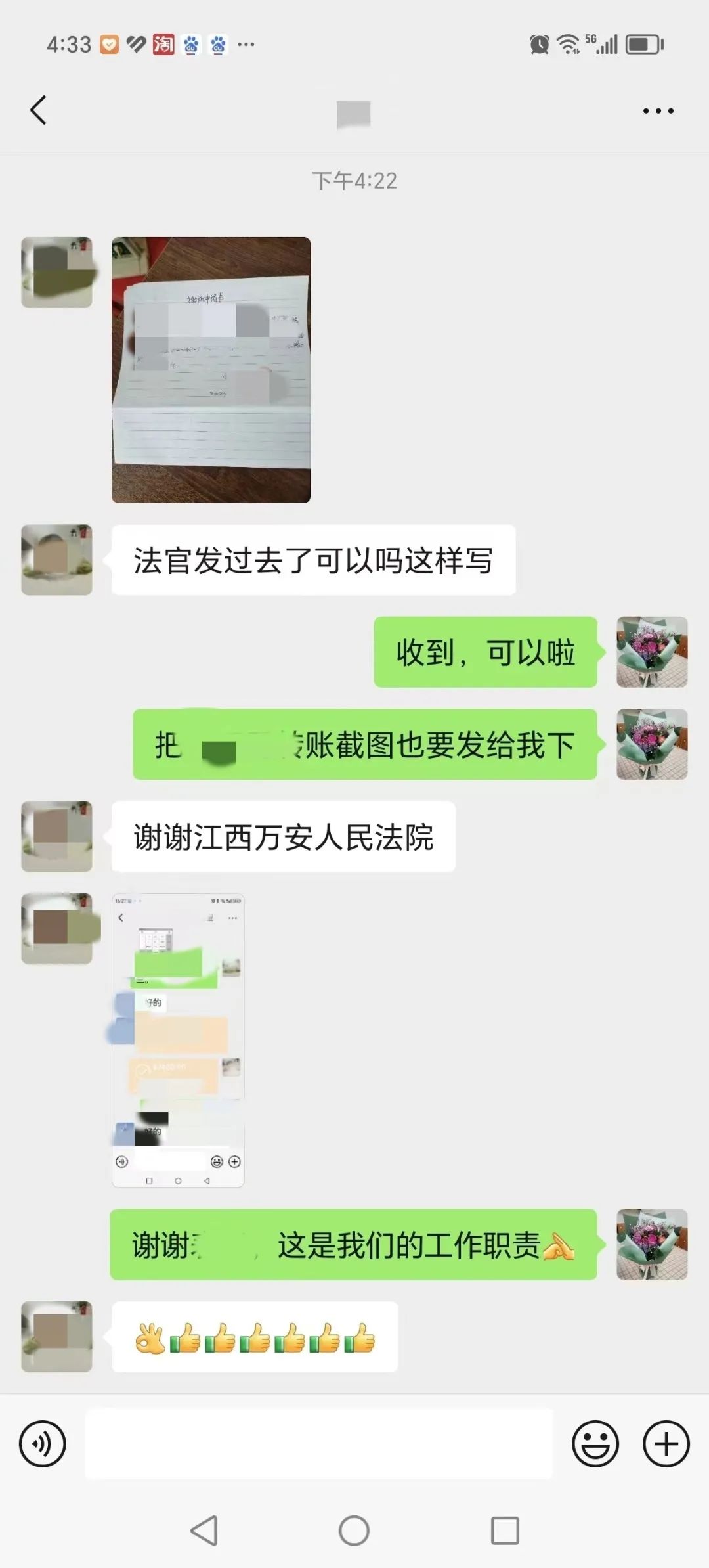This screenshot has width=709, height=1568.
Task: Open the handwritten application photo
Action: [211, 370]
